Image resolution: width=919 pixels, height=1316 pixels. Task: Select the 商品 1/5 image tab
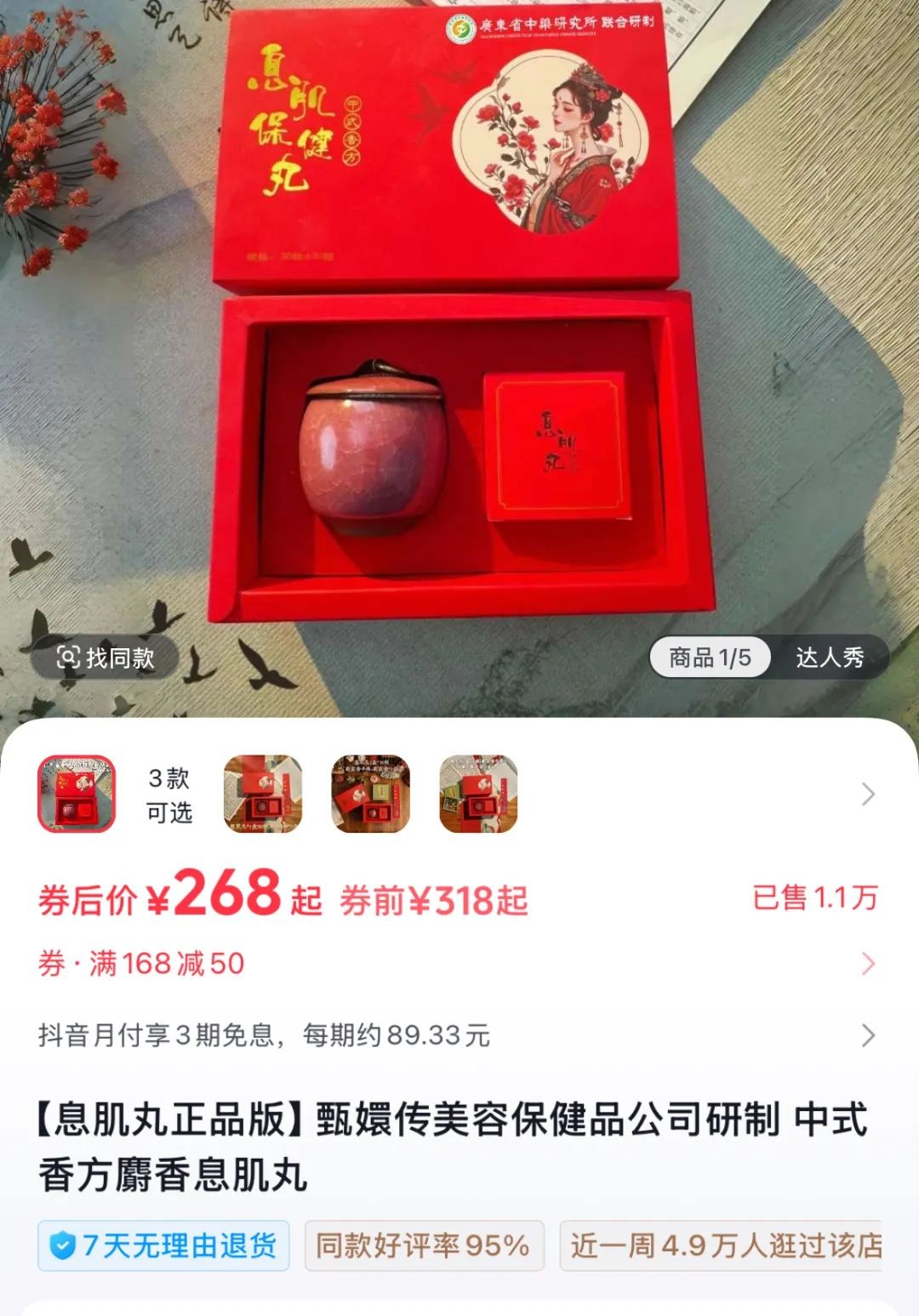coord(710,658)
